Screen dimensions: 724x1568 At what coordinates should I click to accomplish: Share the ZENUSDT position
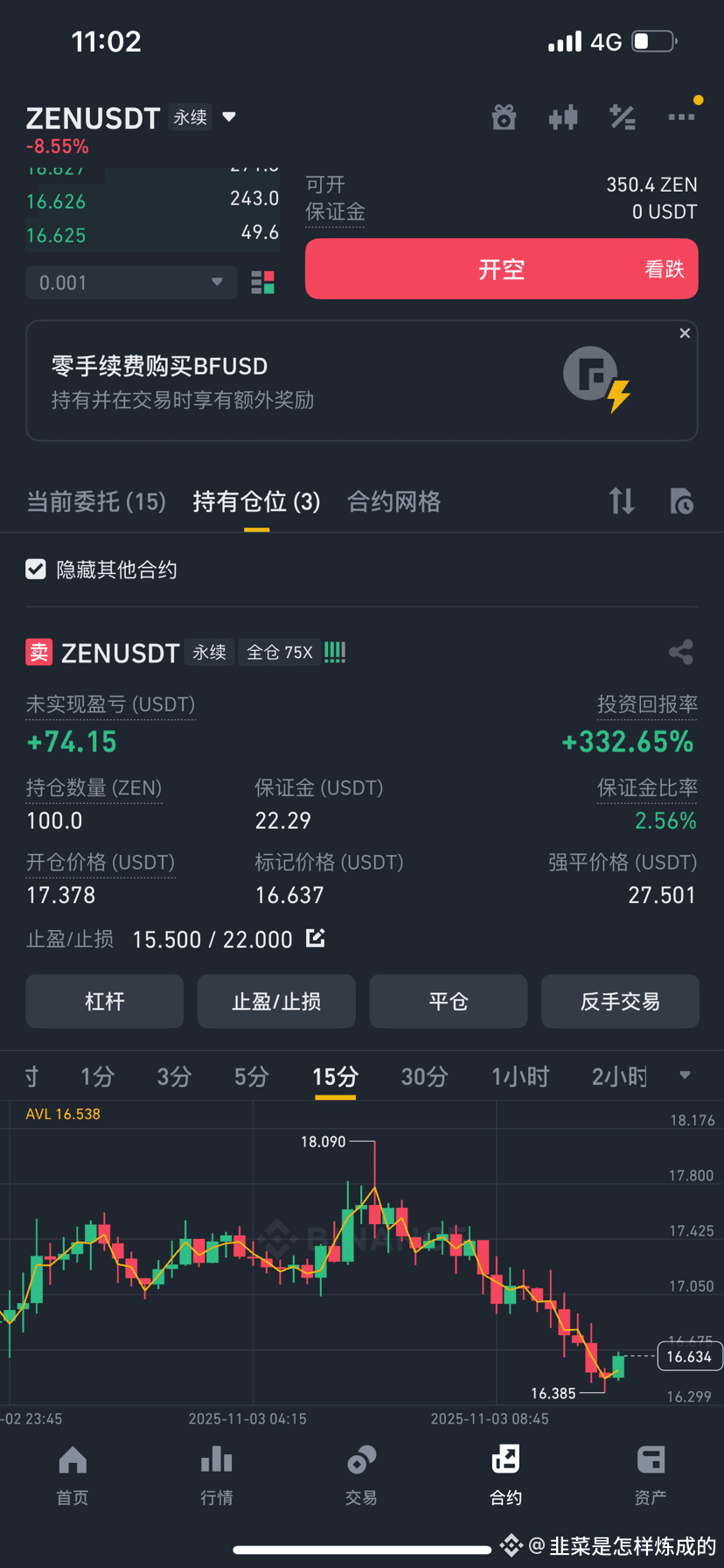(x=680, y=652)
